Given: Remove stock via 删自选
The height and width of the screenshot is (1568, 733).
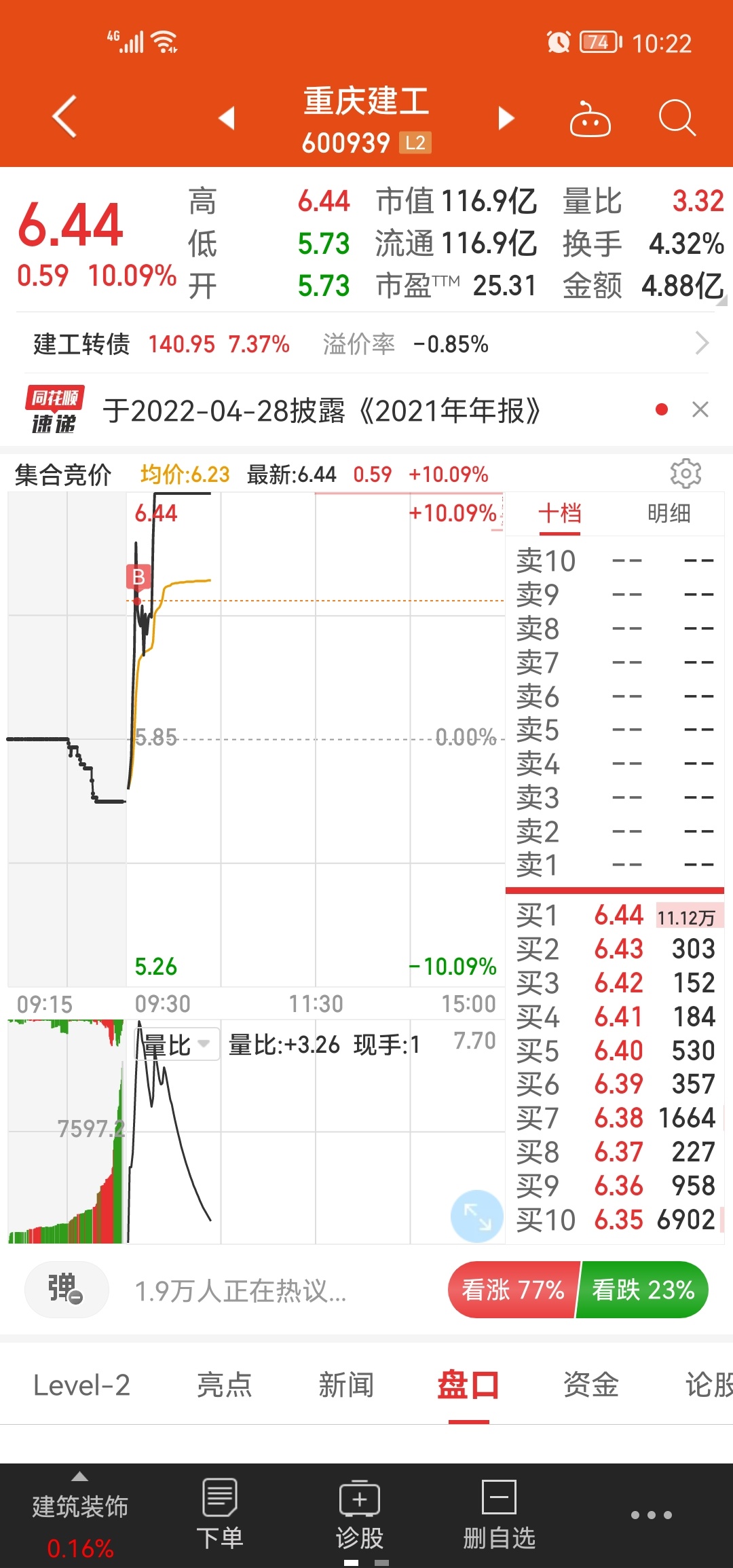Looking at the screenshot, I should [500, 1515].
